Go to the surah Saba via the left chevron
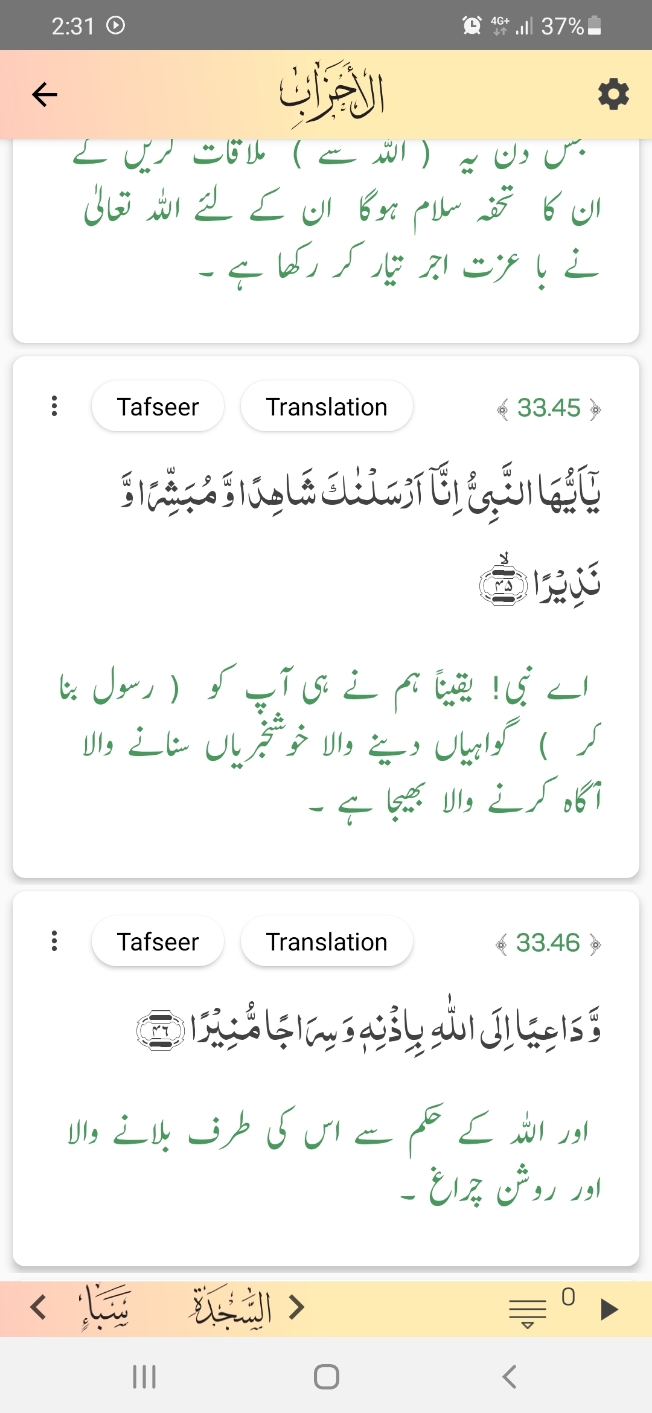Viewport: 652px width, 1413px height. (38, 1307)
